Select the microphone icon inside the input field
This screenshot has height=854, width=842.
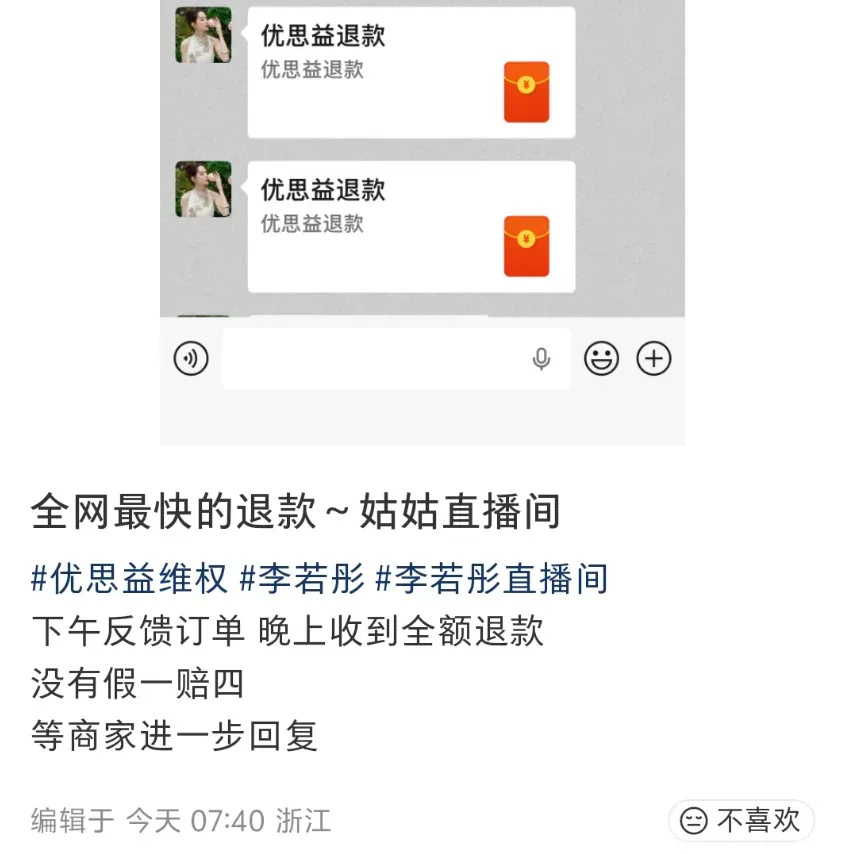point(540,358)
